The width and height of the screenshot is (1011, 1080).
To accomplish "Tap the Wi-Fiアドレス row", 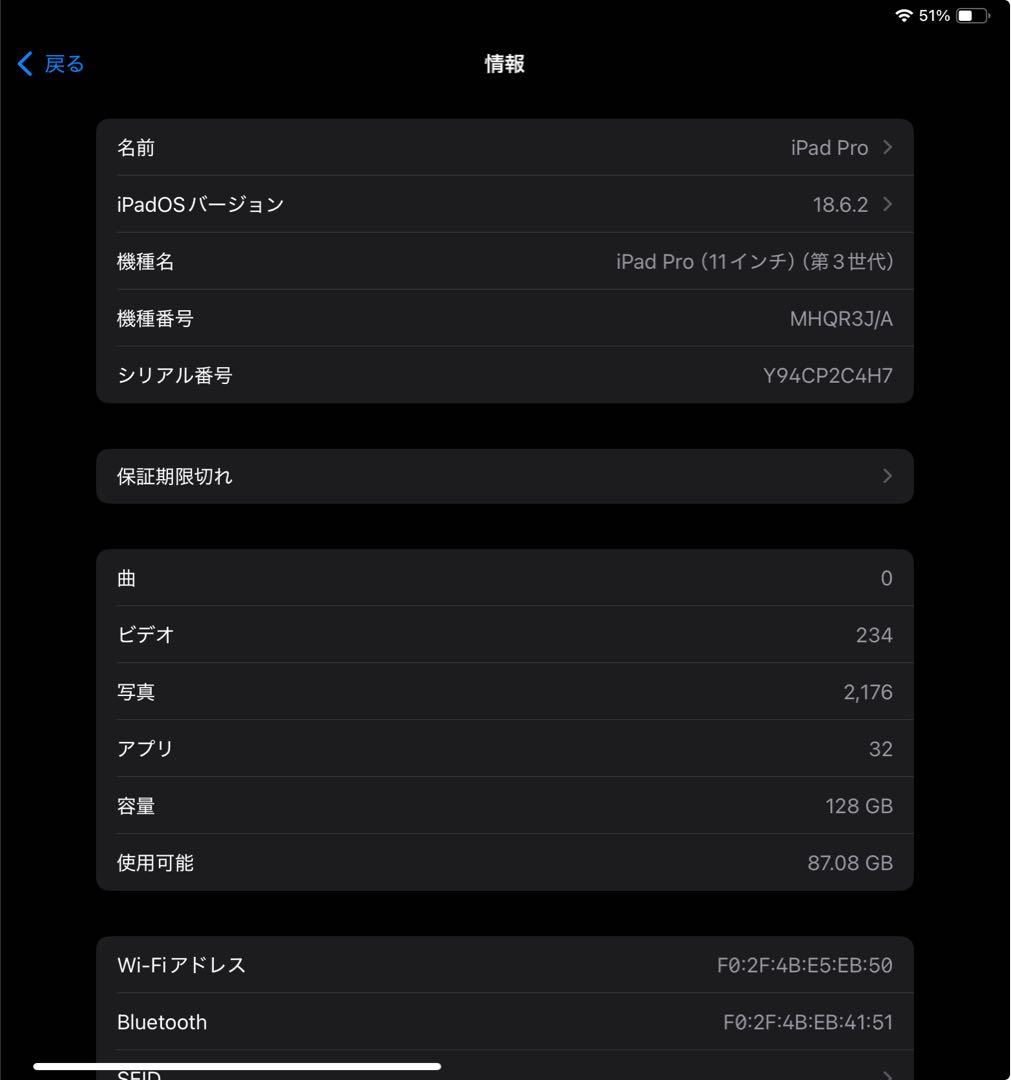I will coord(505,964).
